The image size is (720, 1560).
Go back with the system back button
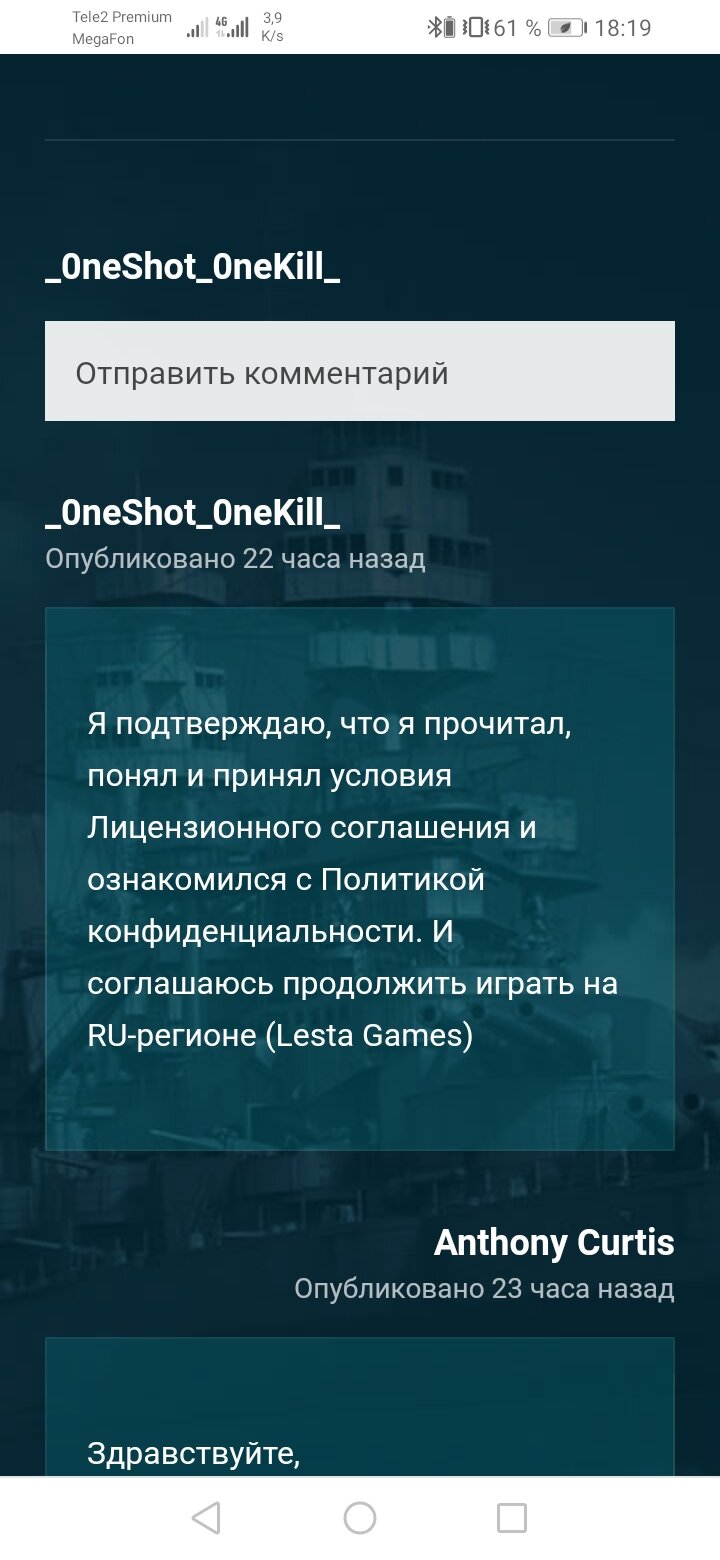pos(206,1518)
